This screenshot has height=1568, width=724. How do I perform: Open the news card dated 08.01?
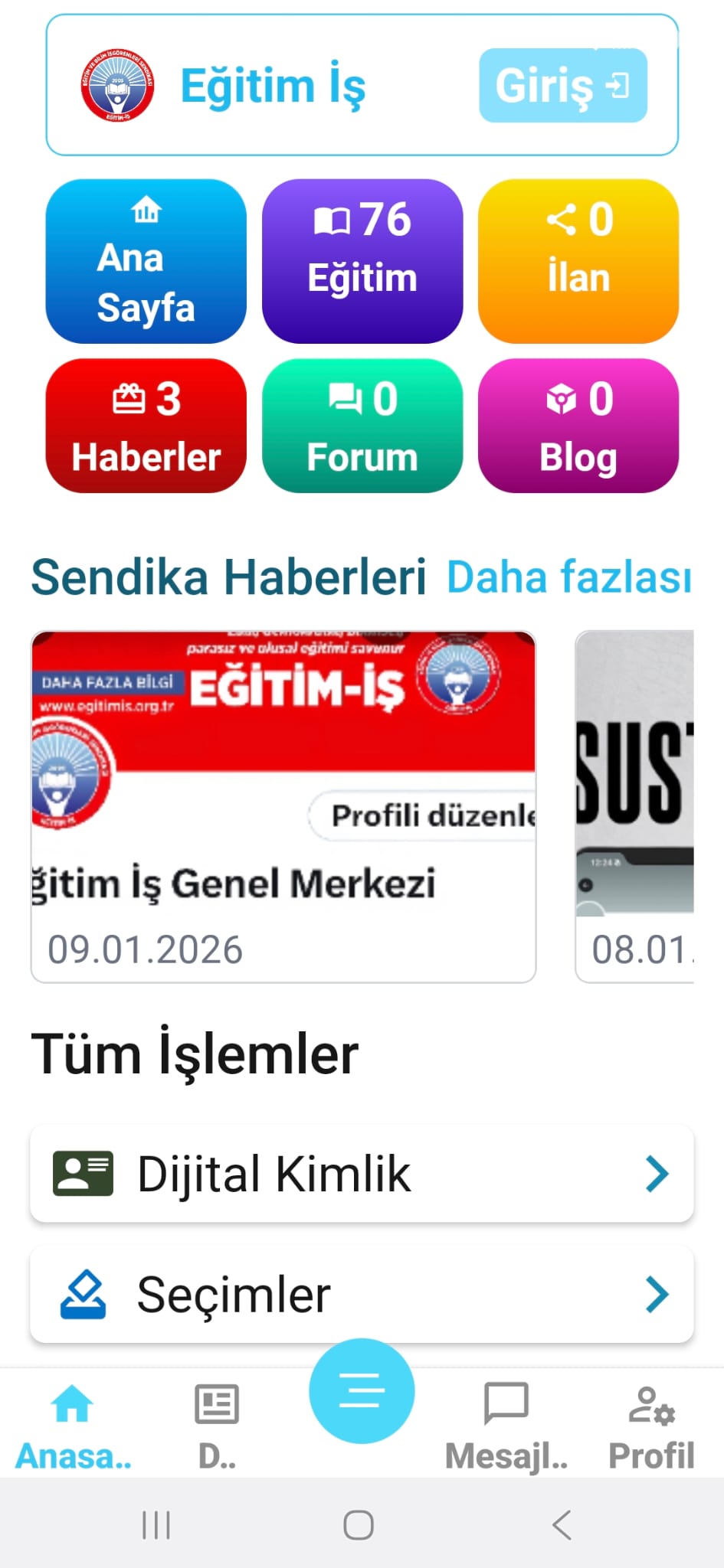pyautogui.click(x=634, y=806)
